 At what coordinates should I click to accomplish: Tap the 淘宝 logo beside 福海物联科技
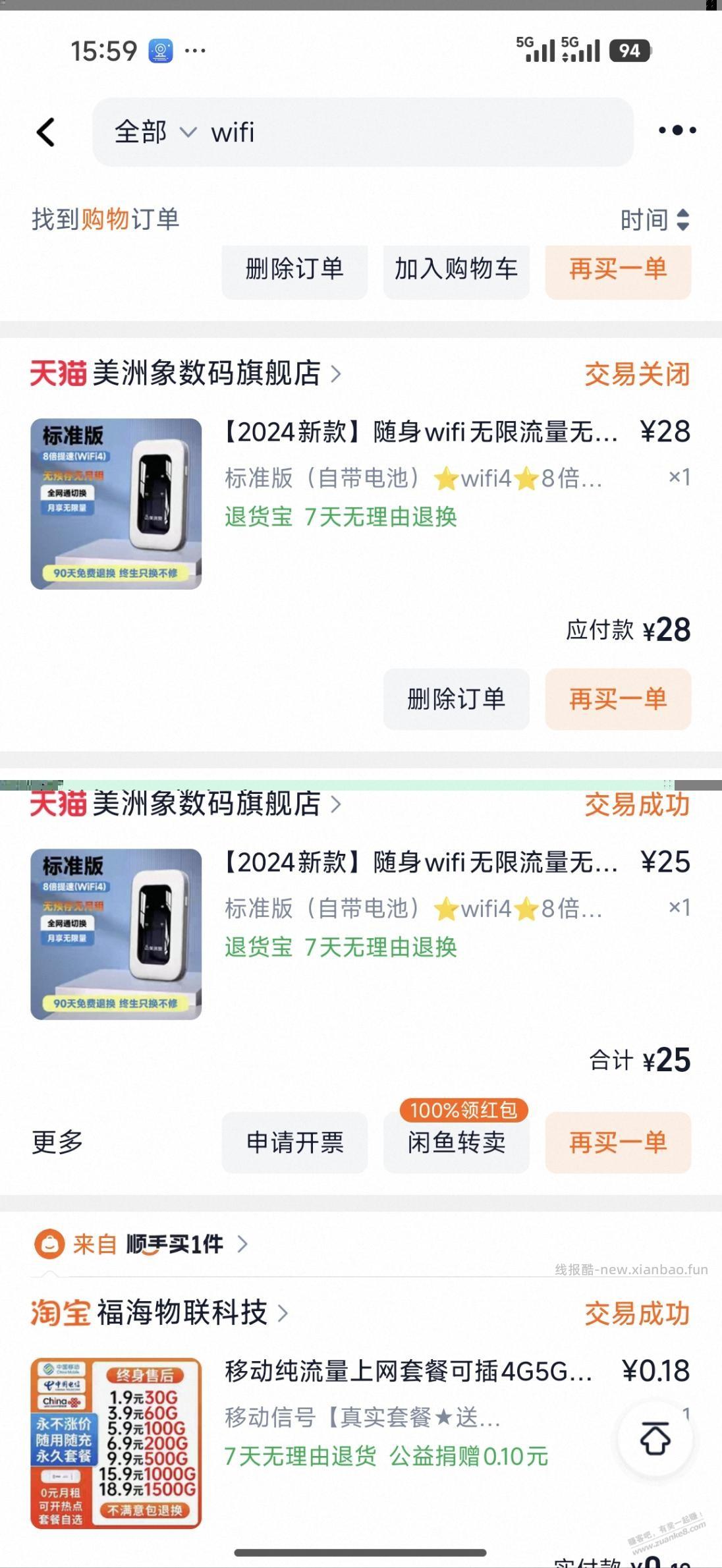pyautogui.click(x=58, y=1313)
